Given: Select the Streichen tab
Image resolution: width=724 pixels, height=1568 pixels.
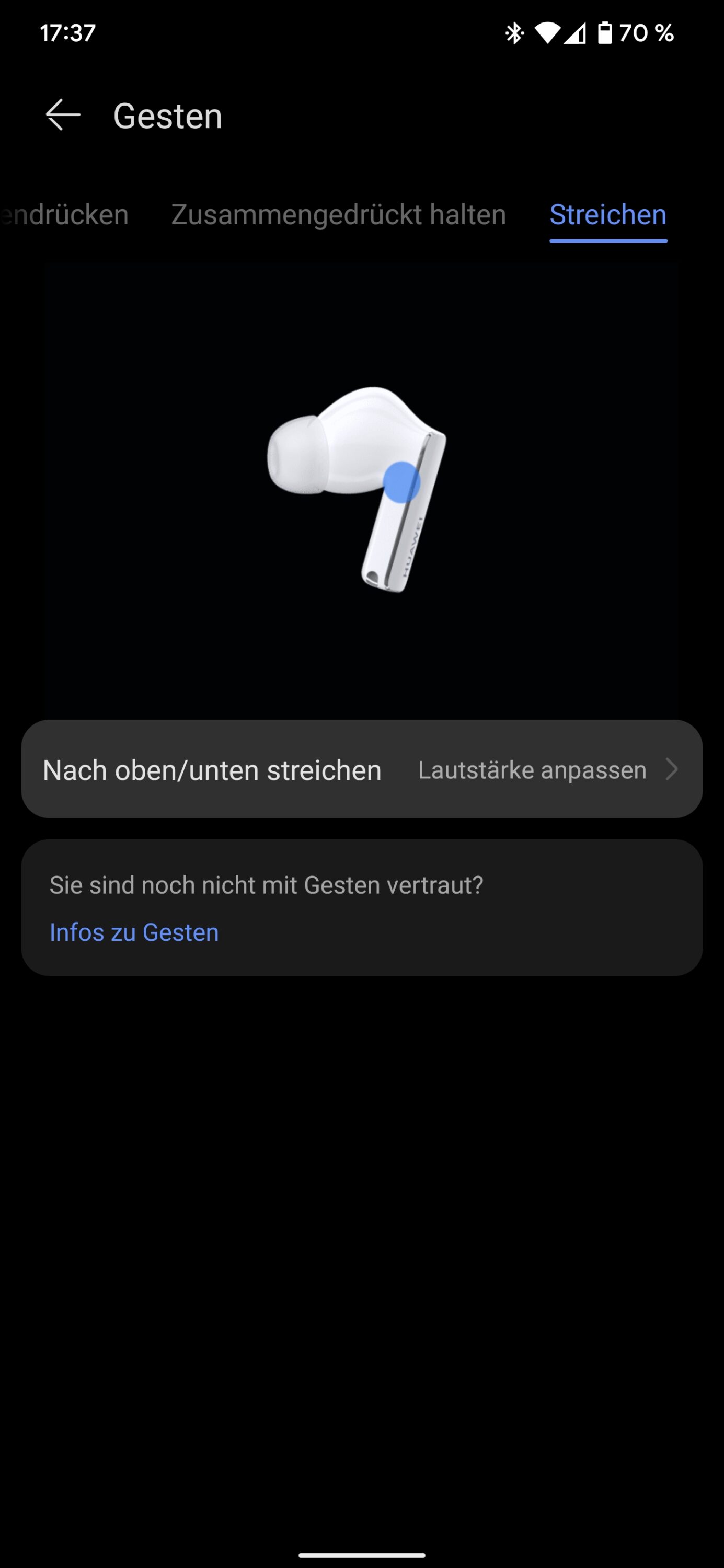Looking at the screenshot, I should pos(608,215).
